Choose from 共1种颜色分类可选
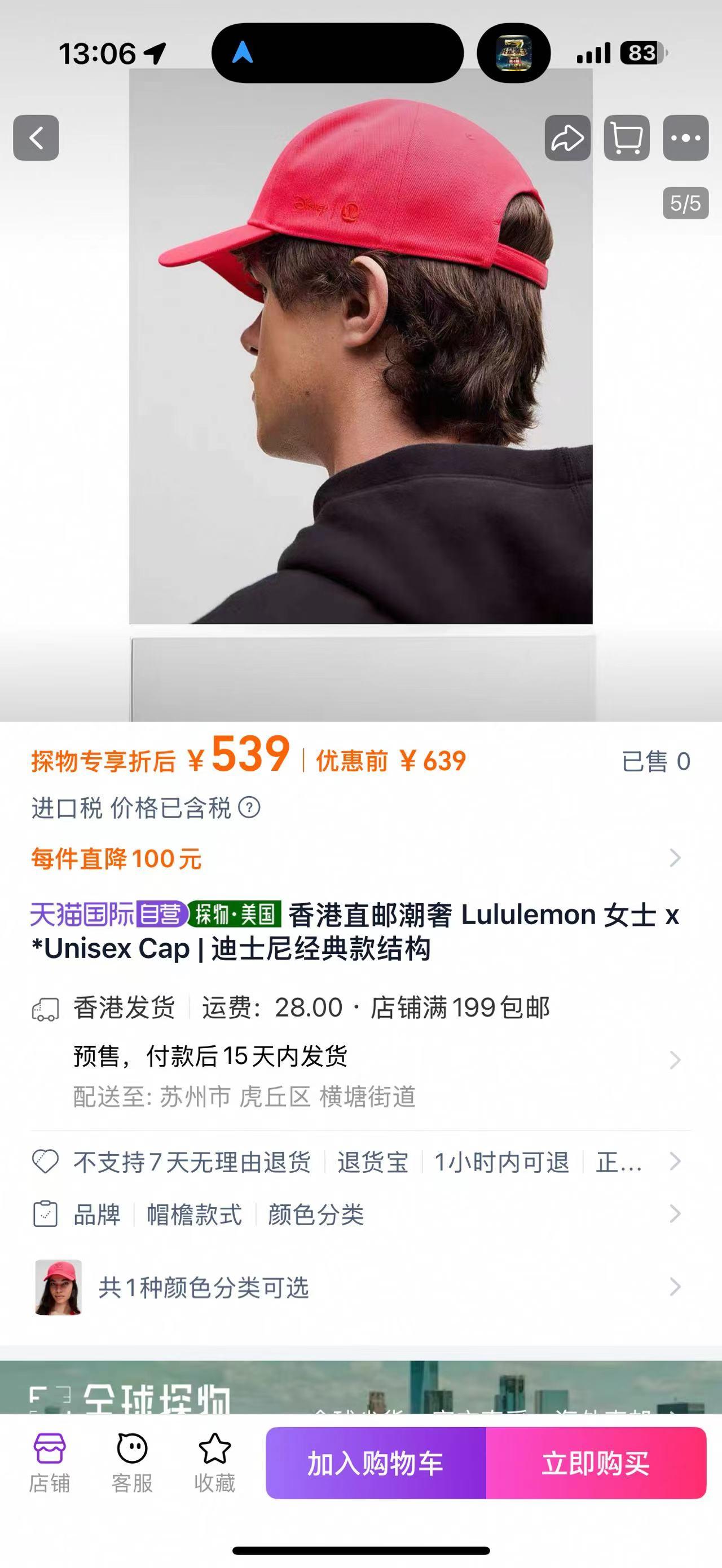Image resolution: width=722 pixels, height=1568 pixels. coord(360,1287)
